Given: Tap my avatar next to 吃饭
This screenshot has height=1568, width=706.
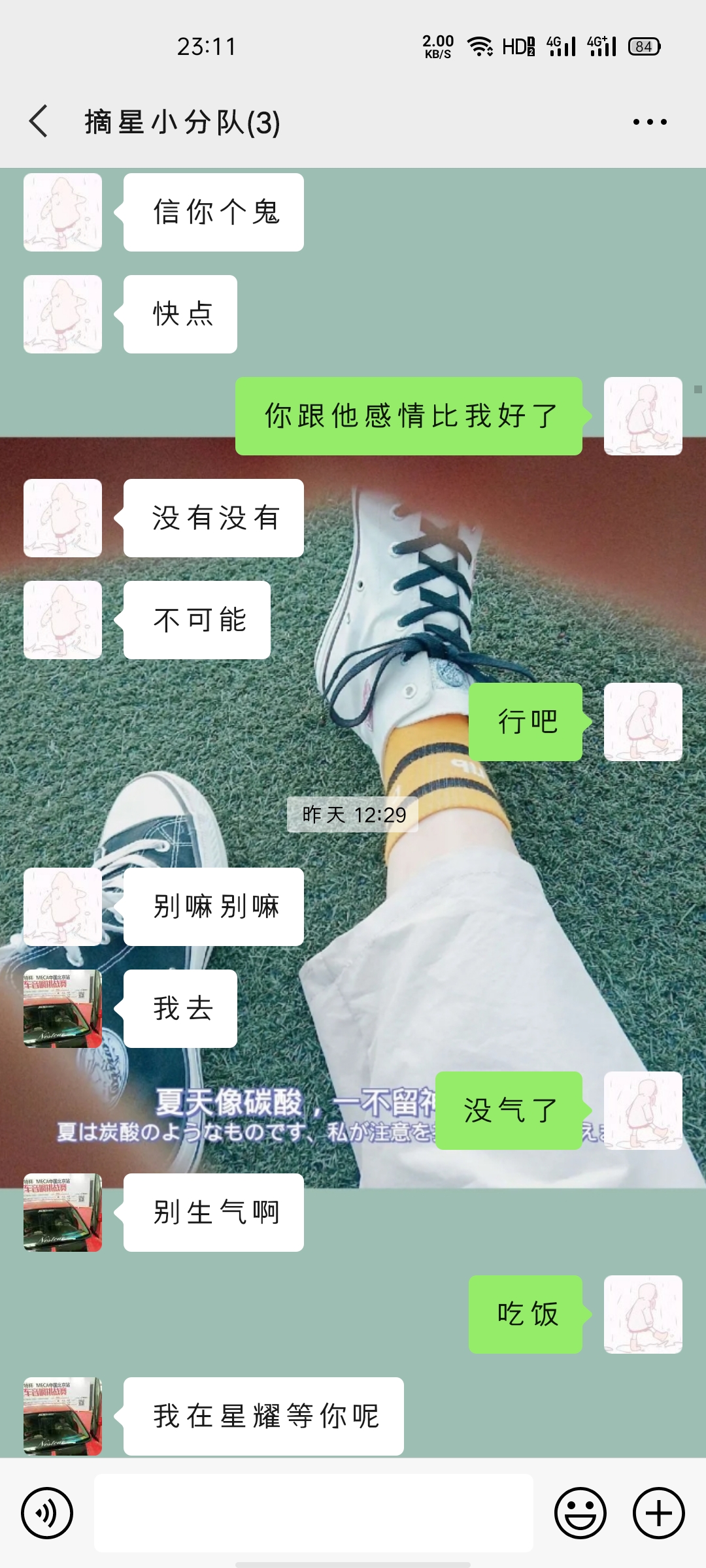Looking at the screenshot, I should (643, 1315).
